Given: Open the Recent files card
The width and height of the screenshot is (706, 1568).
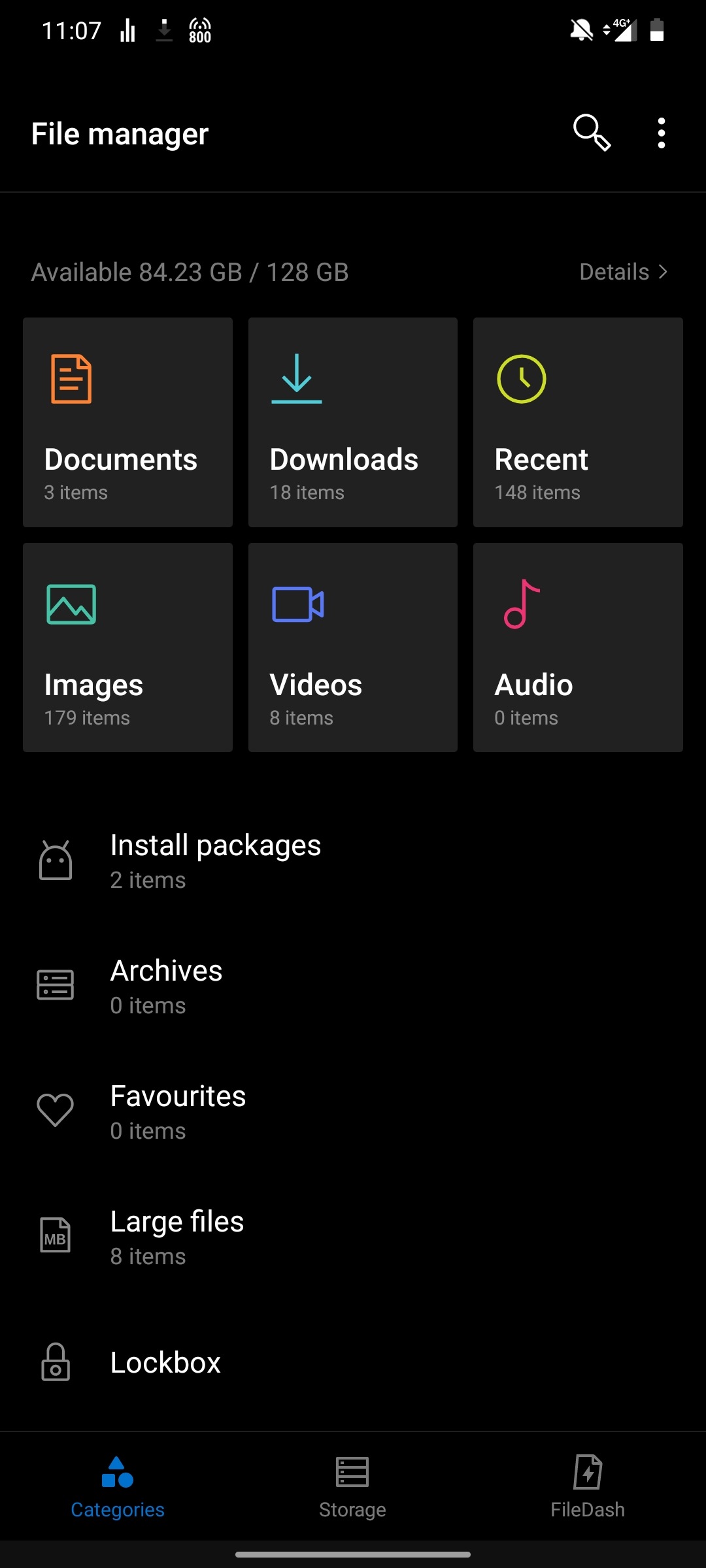Looking at the screenshot, I should click(x=578, y=422).
